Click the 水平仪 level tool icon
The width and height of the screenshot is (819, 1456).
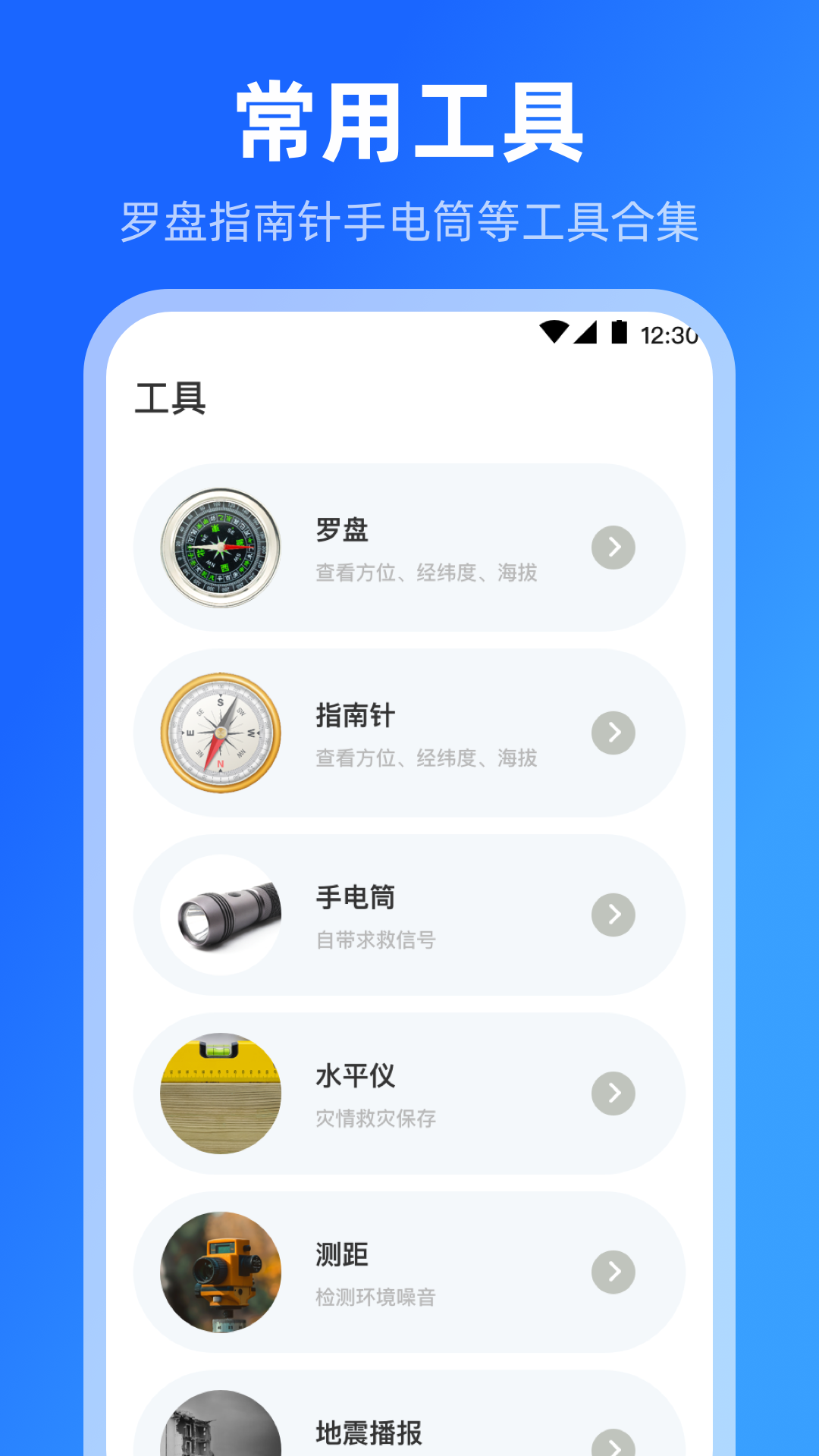[x=221, y=1093]
